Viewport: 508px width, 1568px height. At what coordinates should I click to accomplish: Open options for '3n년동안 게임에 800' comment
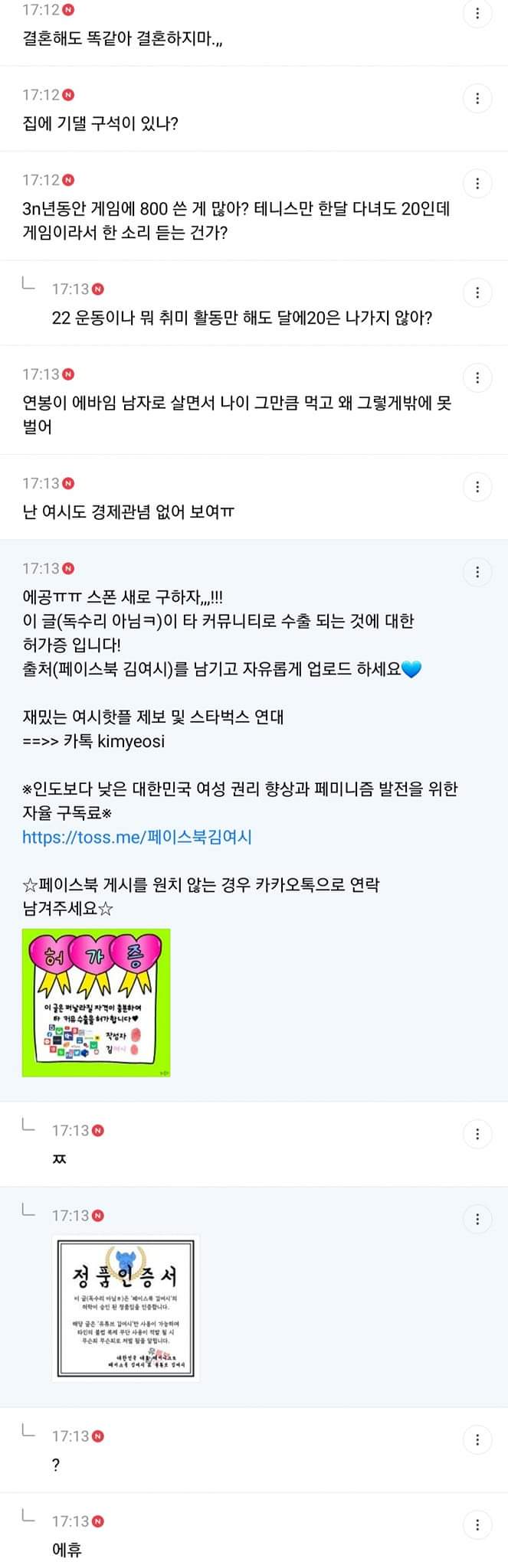pyautogui.click(x=478, y=183)
